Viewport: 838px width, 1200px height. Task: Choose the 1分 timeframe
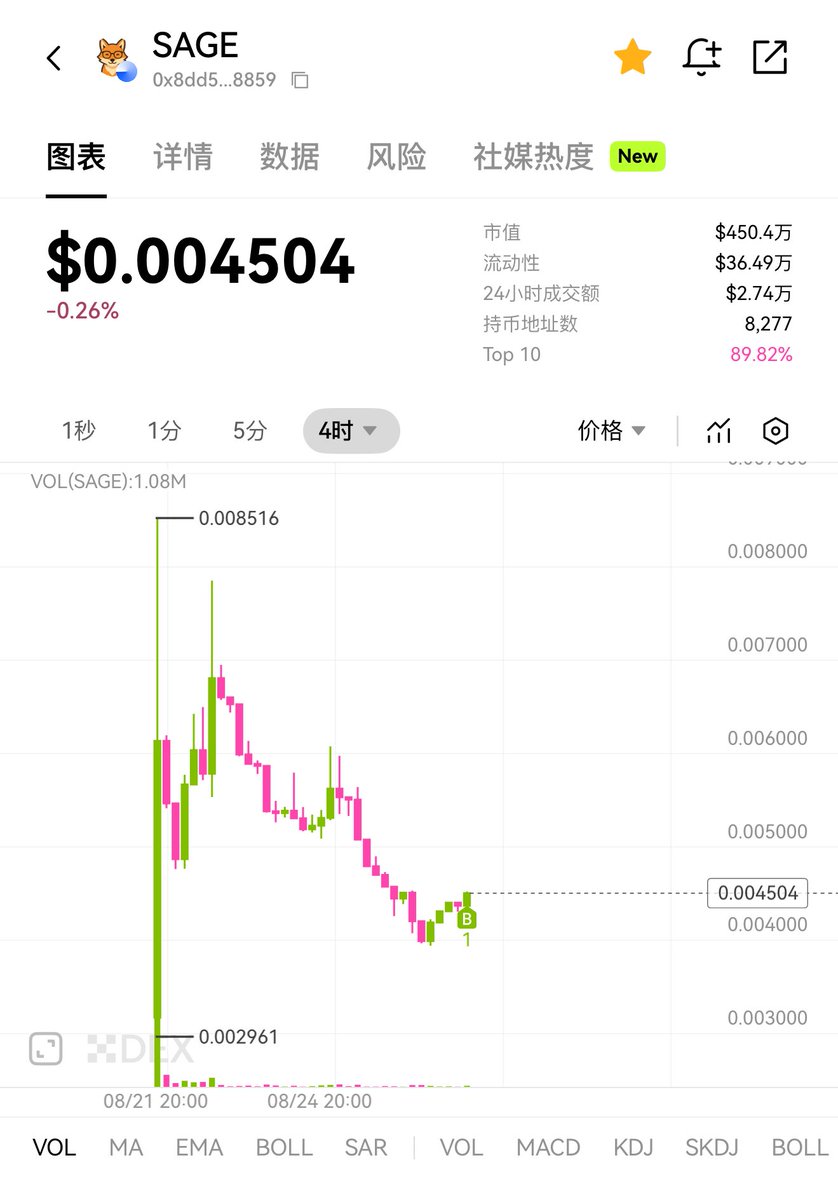(x=164, y=431)
